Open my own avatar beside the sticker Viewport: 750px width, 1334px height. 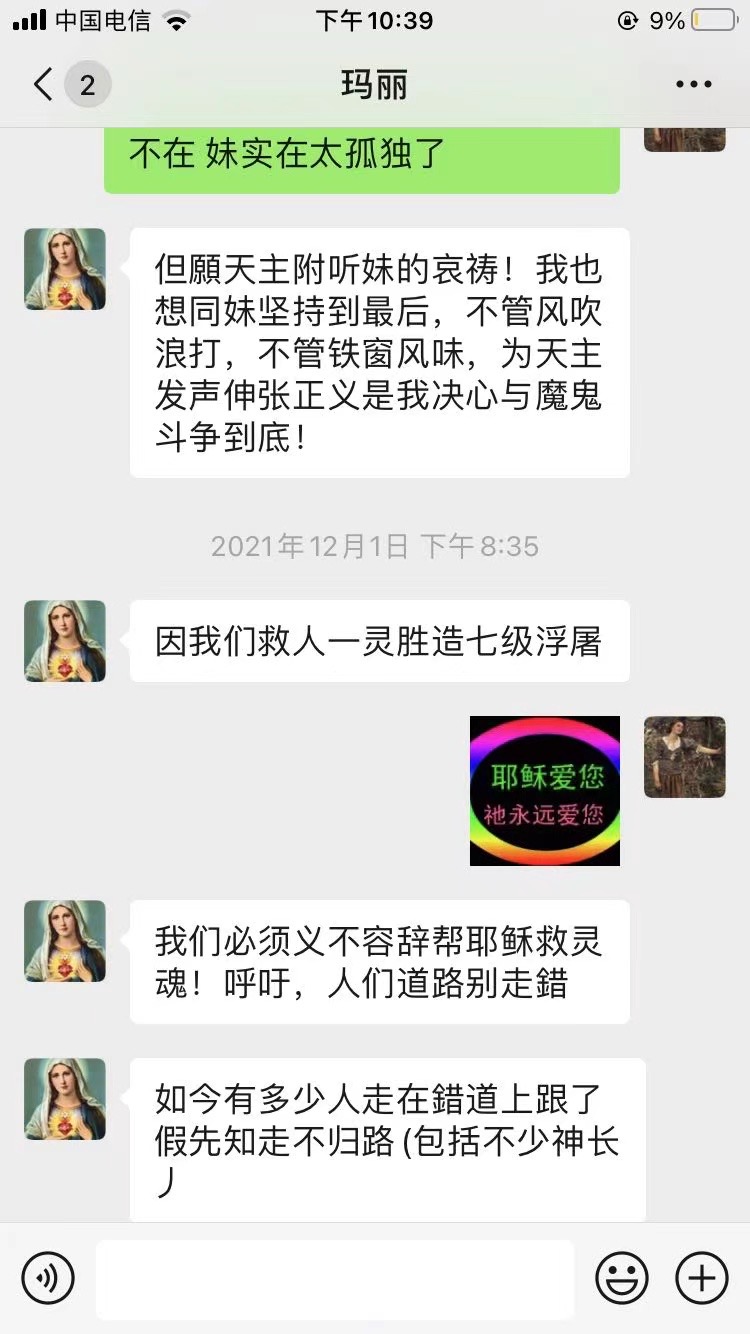click(684, 757)
